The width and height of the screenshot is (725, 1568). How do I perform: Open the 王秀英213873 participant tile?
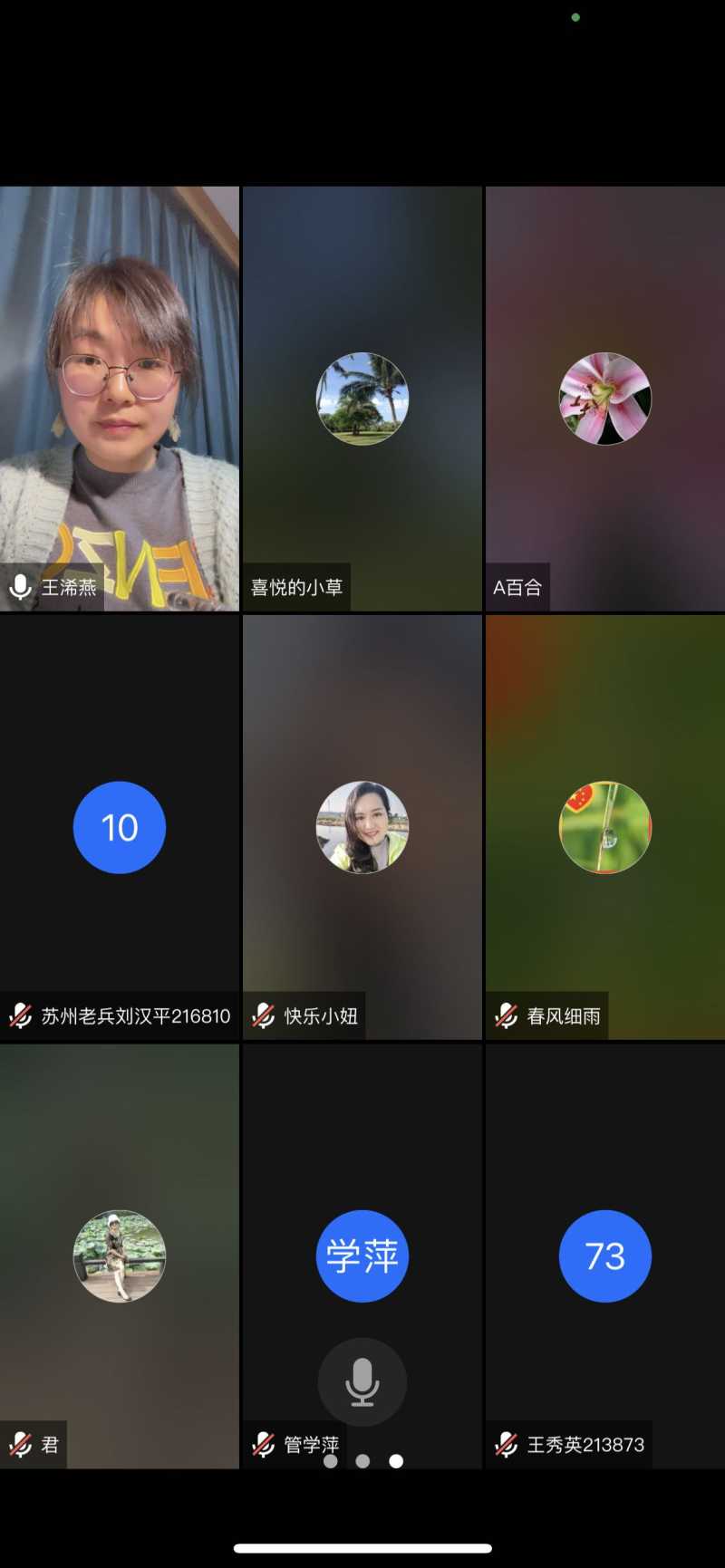click(605, 1256)
